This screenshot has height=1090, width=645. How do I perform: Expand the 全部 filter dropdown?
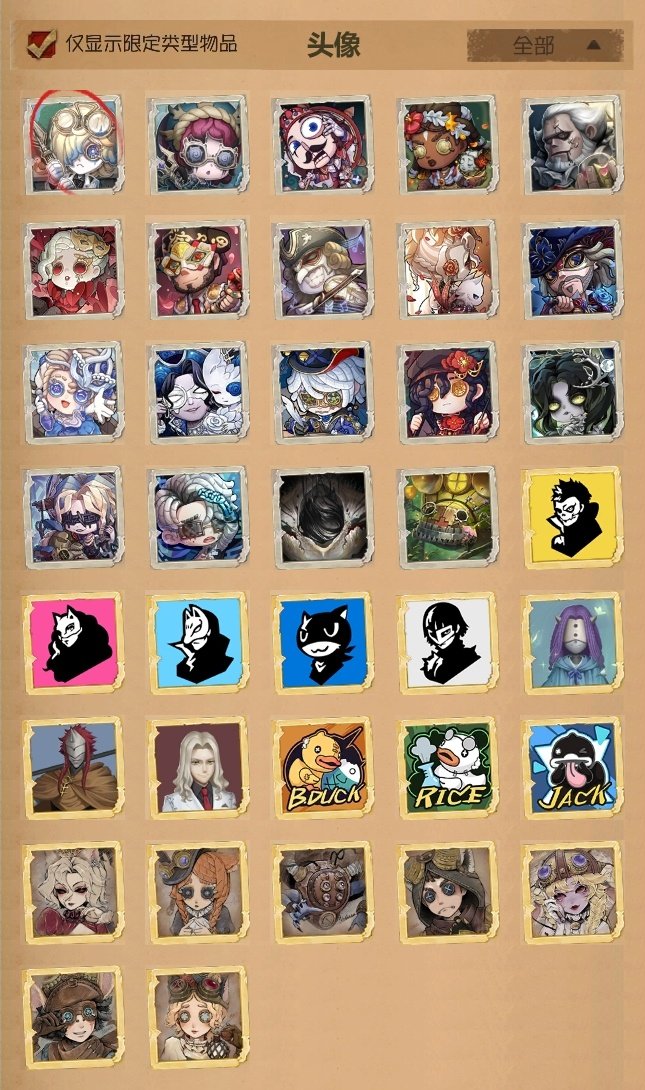point(545,45)
